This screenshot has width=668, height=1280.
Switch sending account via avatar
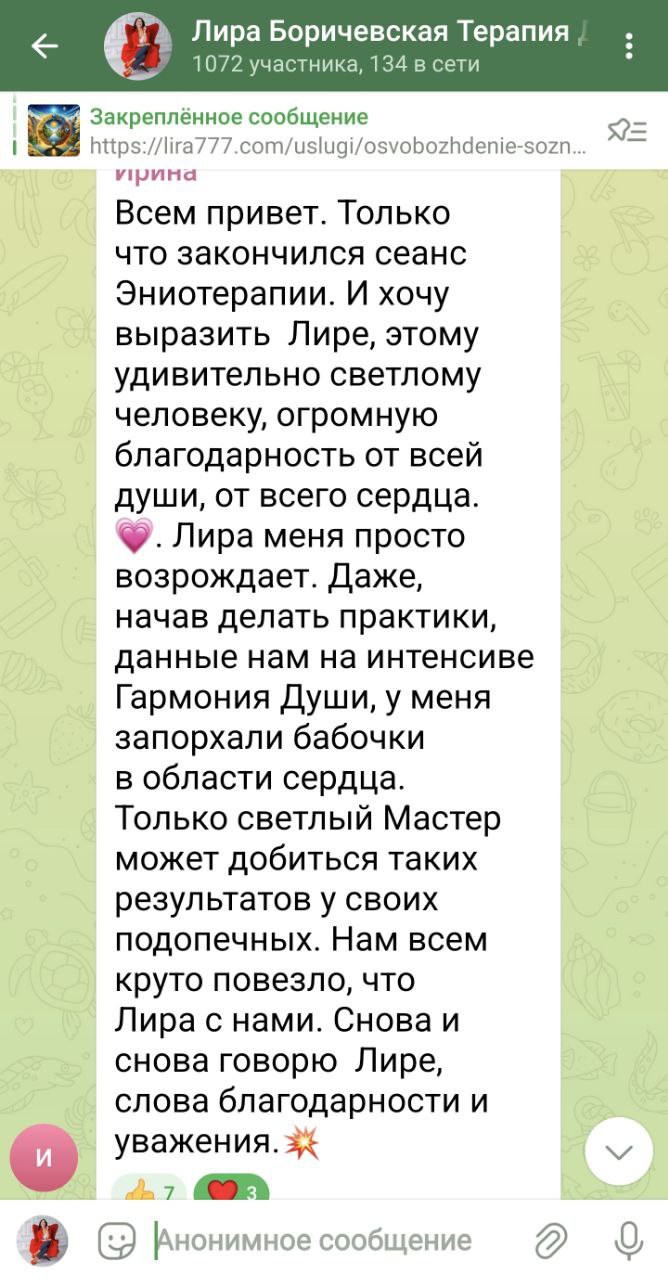pyautogui.click(x=42, y=1241)
